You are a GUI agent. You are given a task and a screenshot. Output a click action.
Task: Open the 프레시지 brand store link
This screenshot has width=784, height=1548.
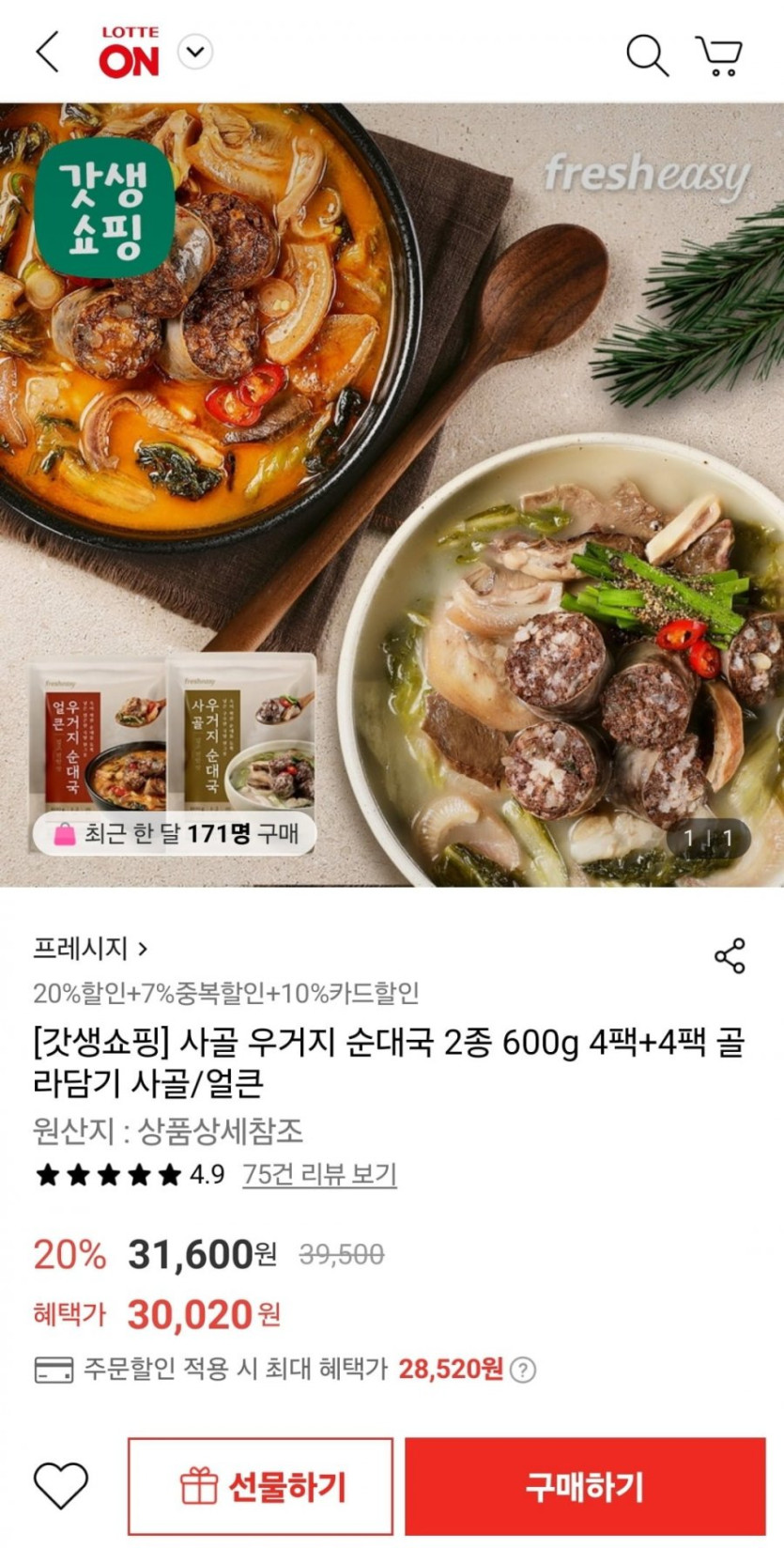click(90, 949)
